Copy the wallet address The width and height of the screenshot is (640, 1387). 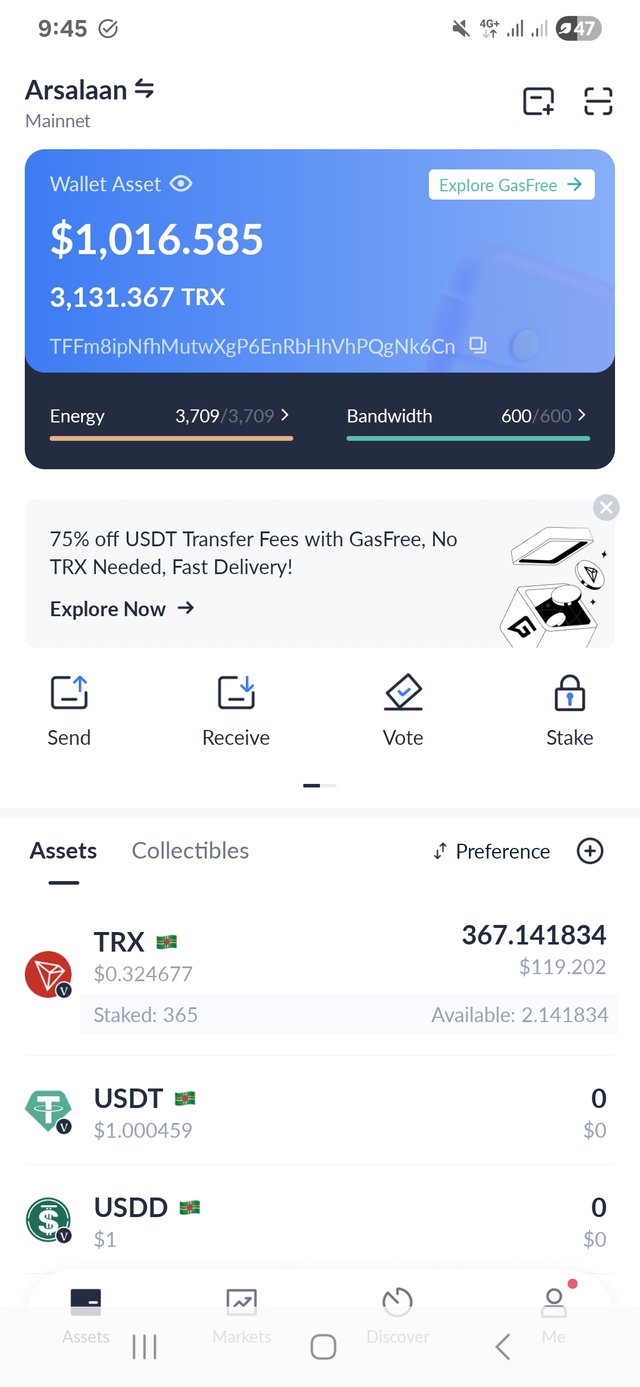(x=478, y=346)
